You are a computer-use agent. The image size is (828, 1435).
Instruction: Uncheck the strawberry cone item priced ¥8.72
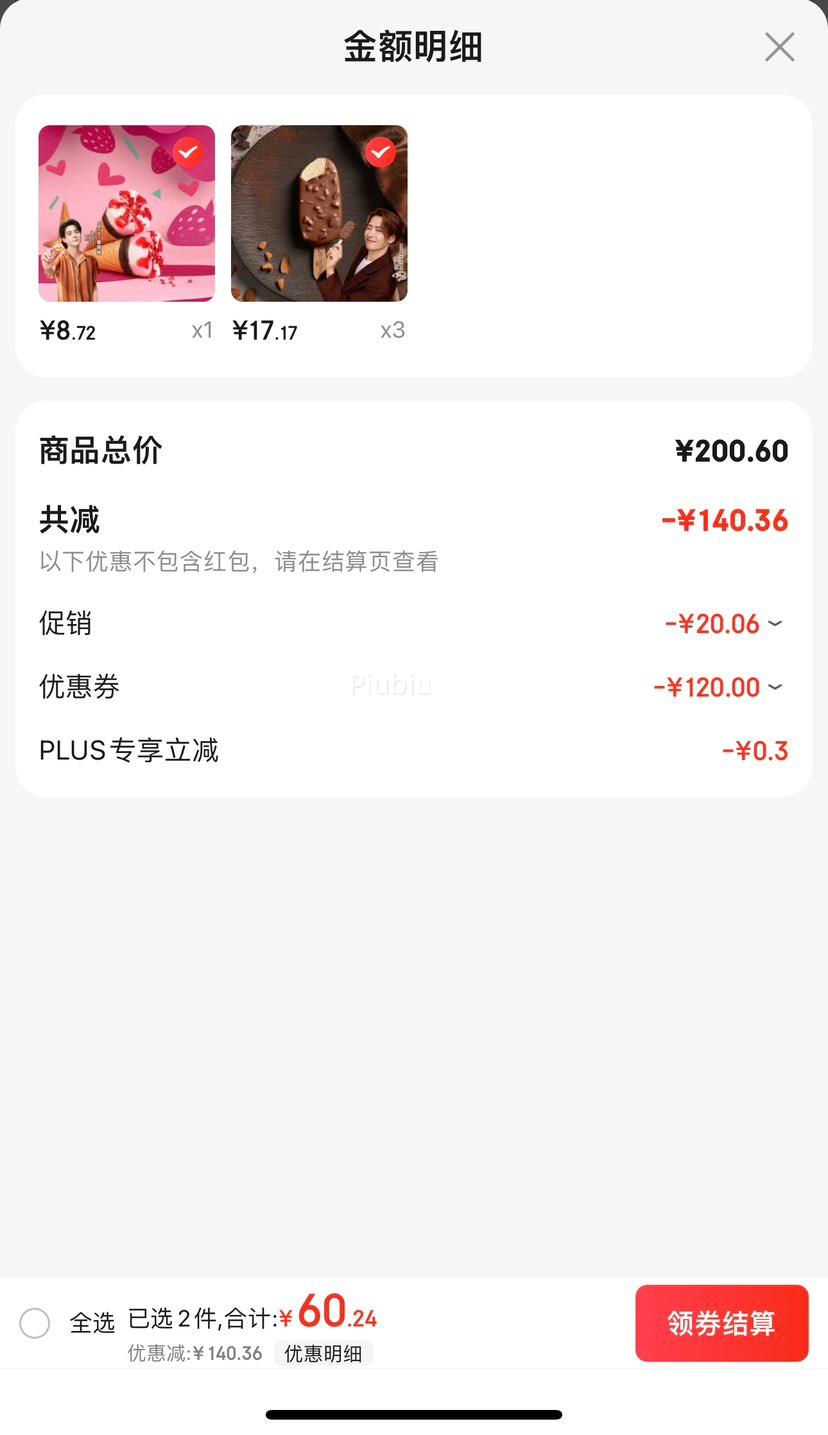pyautogui.click(x=188, y=152)
